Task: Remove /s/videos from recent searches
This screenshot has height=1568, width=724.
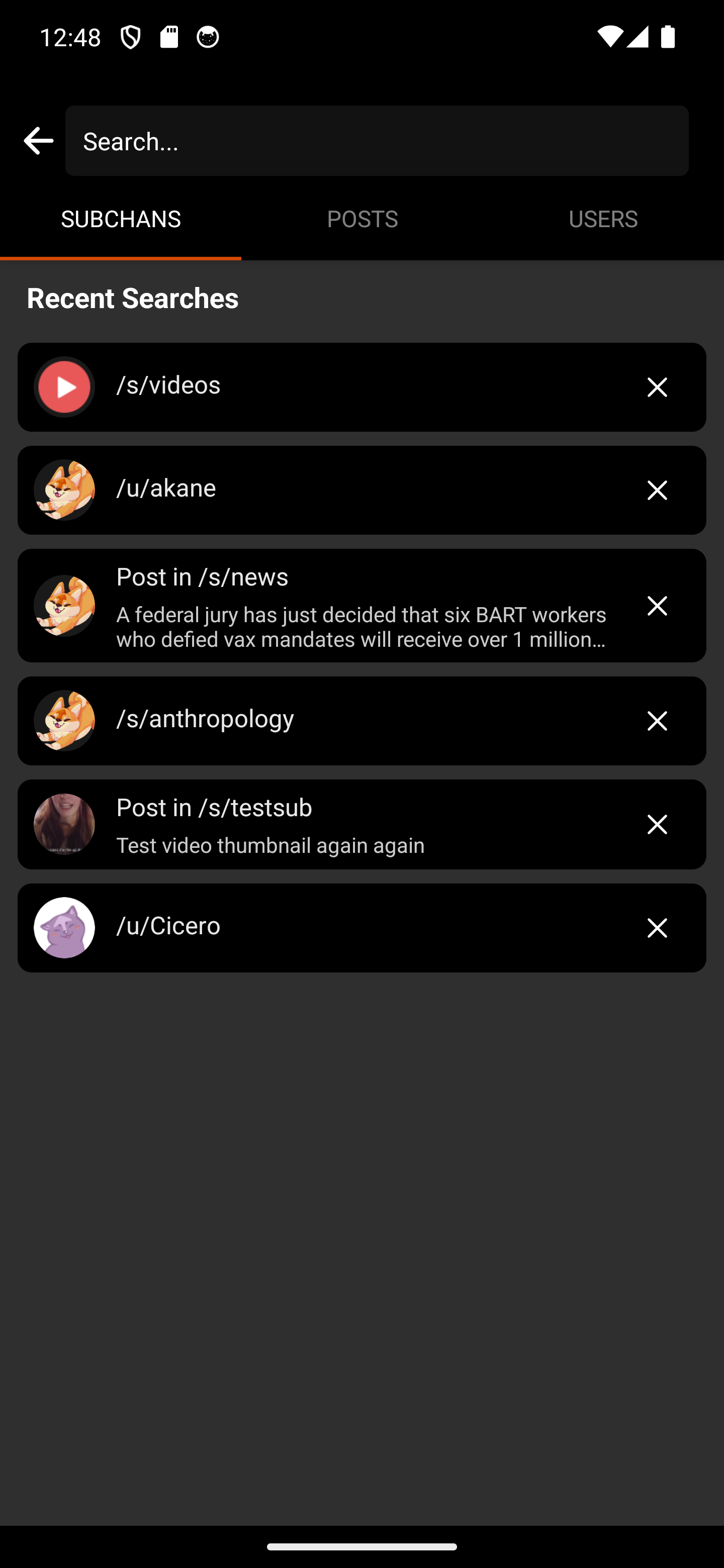Action: pos(657,387)
